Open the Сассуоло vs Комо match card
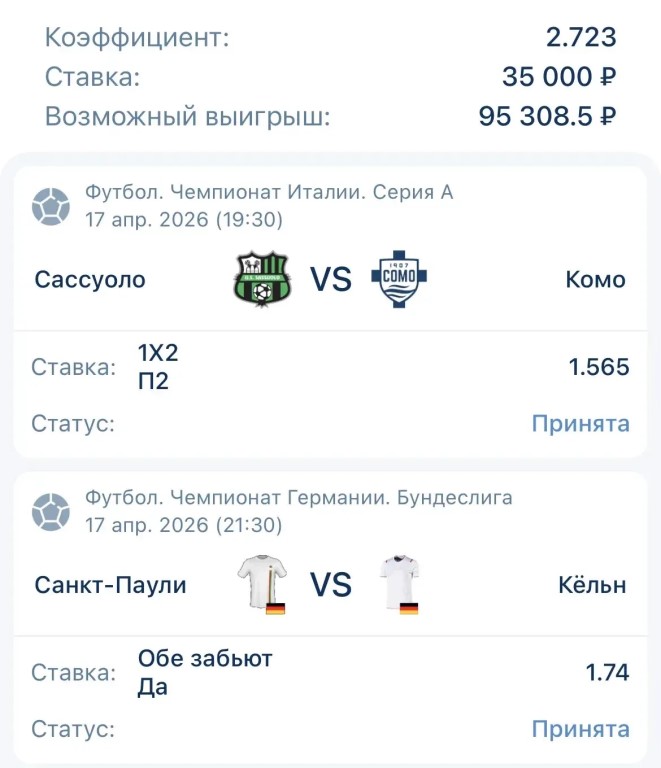The image size is (661, 768). tap(330, 279)
